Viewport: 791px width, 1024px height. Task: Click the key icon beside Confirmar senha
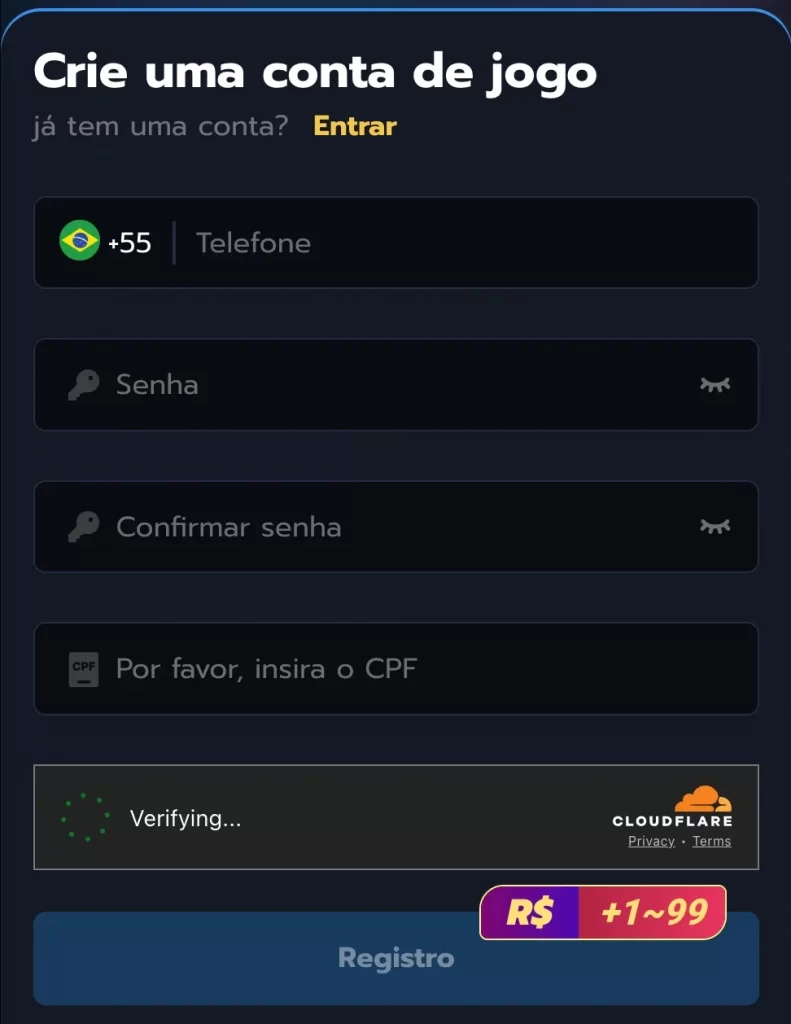click(84, 526)
